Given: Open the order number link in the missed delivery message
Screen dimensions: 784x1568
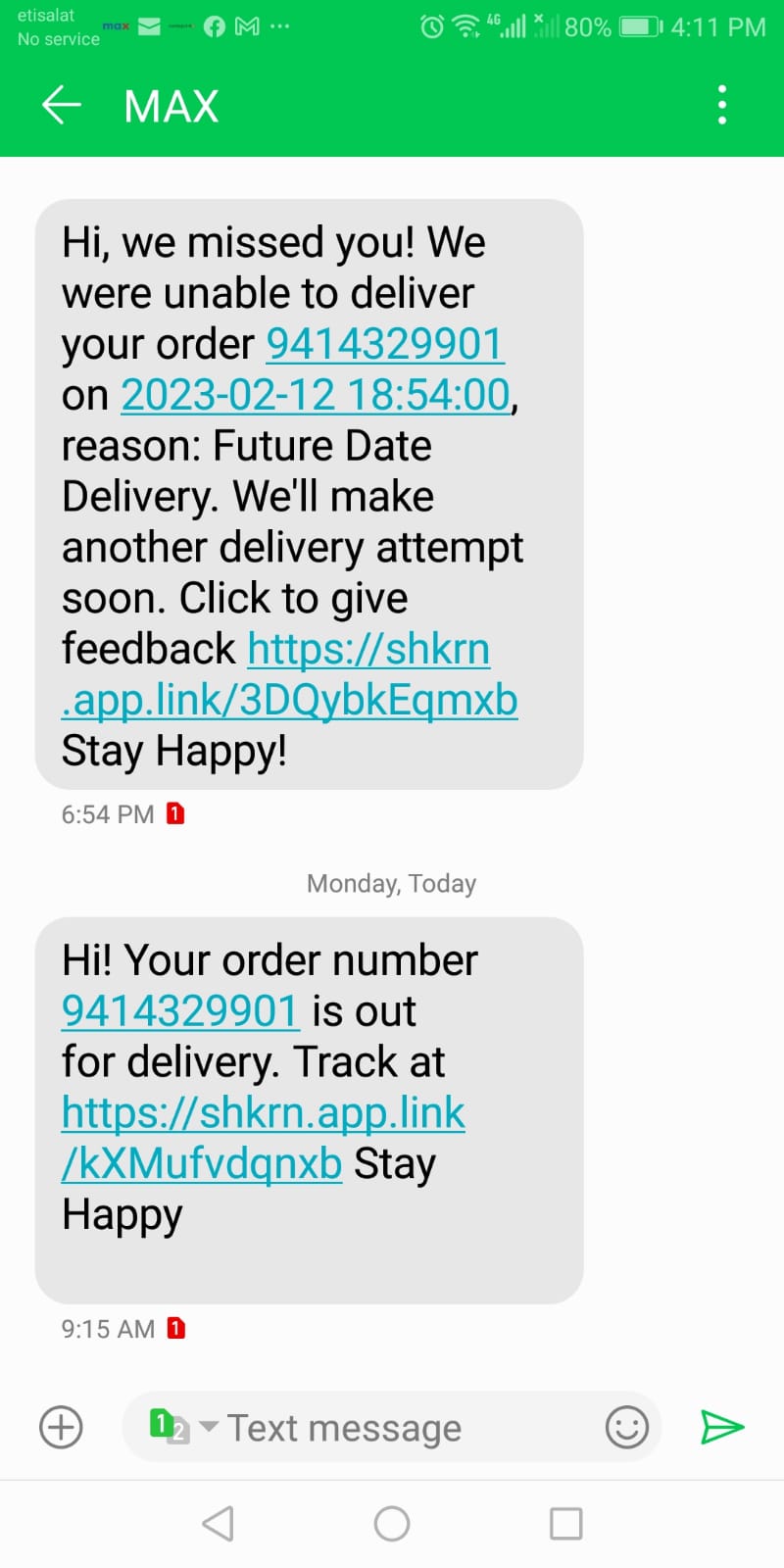Looking at the screenshot, I should 385,344.
